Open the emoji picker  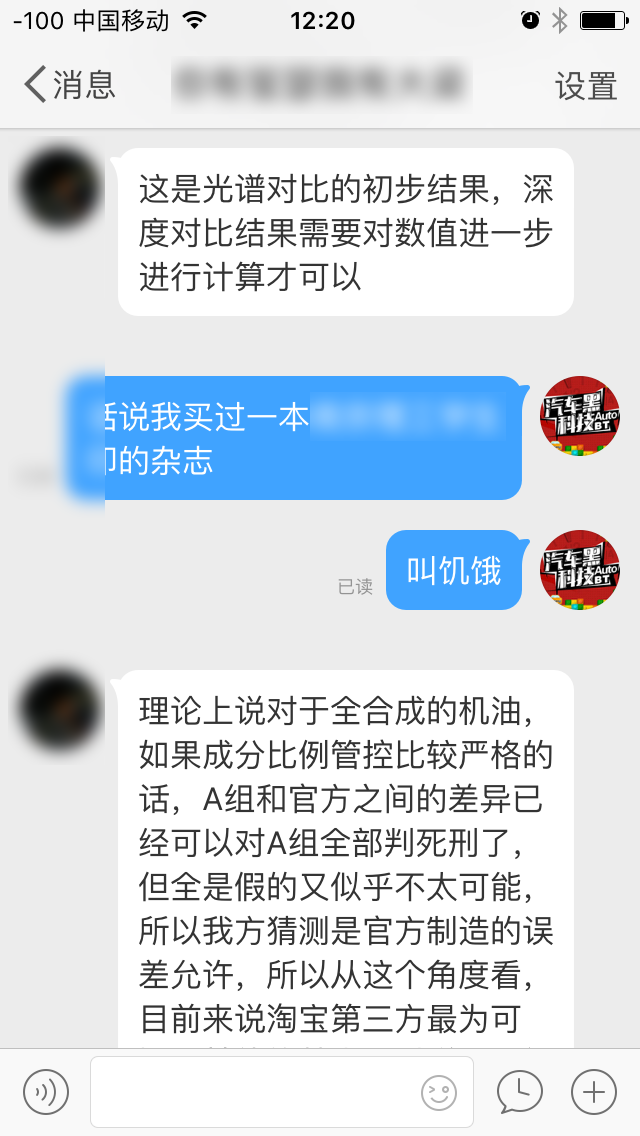[439, 1092]
